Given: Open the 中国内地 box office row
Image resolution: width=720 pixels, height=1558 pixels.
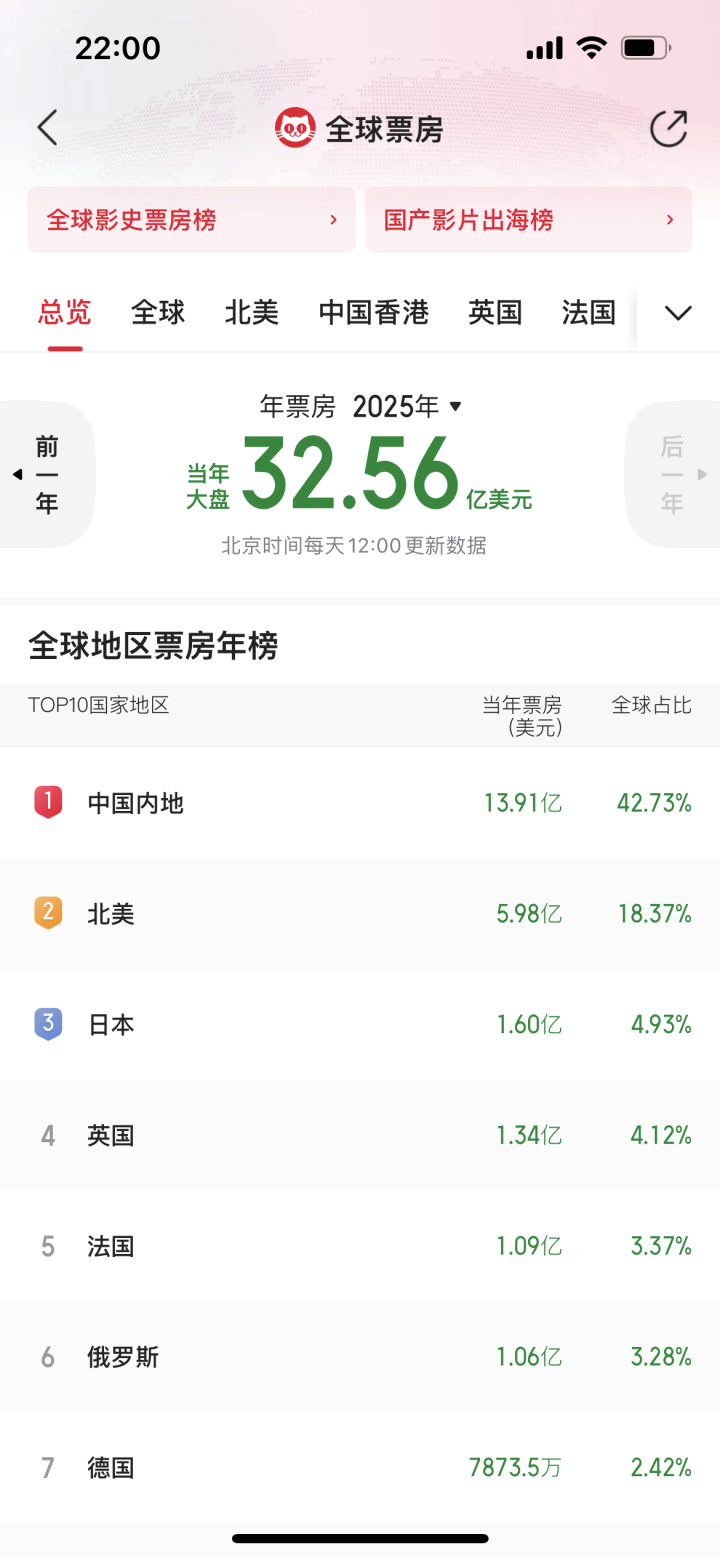Looking at the screenshot, I should [360, 803].
